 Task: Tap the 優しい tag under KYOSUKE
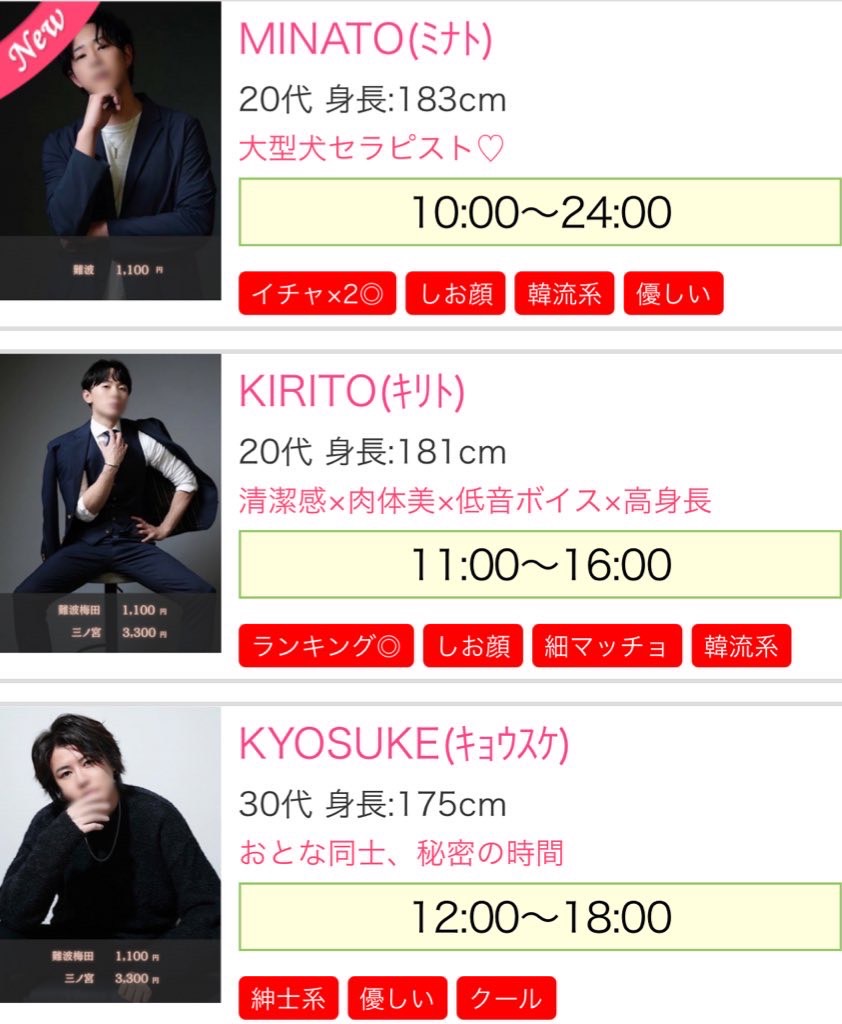[x=397, y=998]
